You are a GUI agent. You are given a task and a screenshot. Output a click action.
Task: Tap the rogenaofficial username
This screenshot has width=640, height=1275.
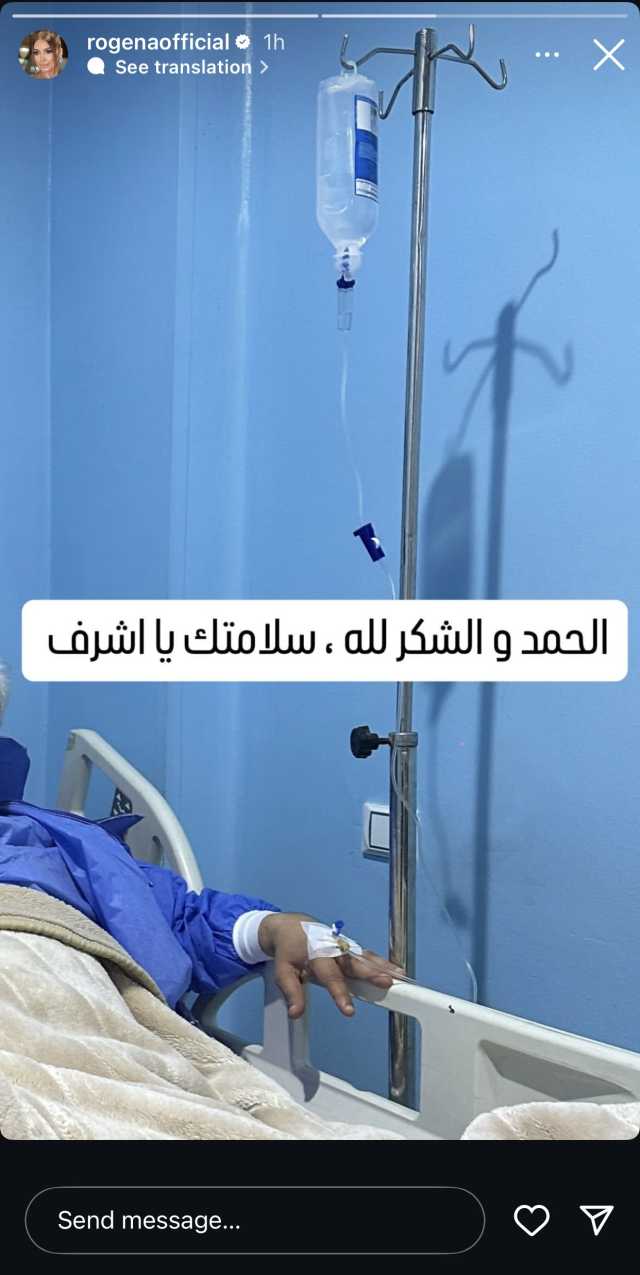158,42
